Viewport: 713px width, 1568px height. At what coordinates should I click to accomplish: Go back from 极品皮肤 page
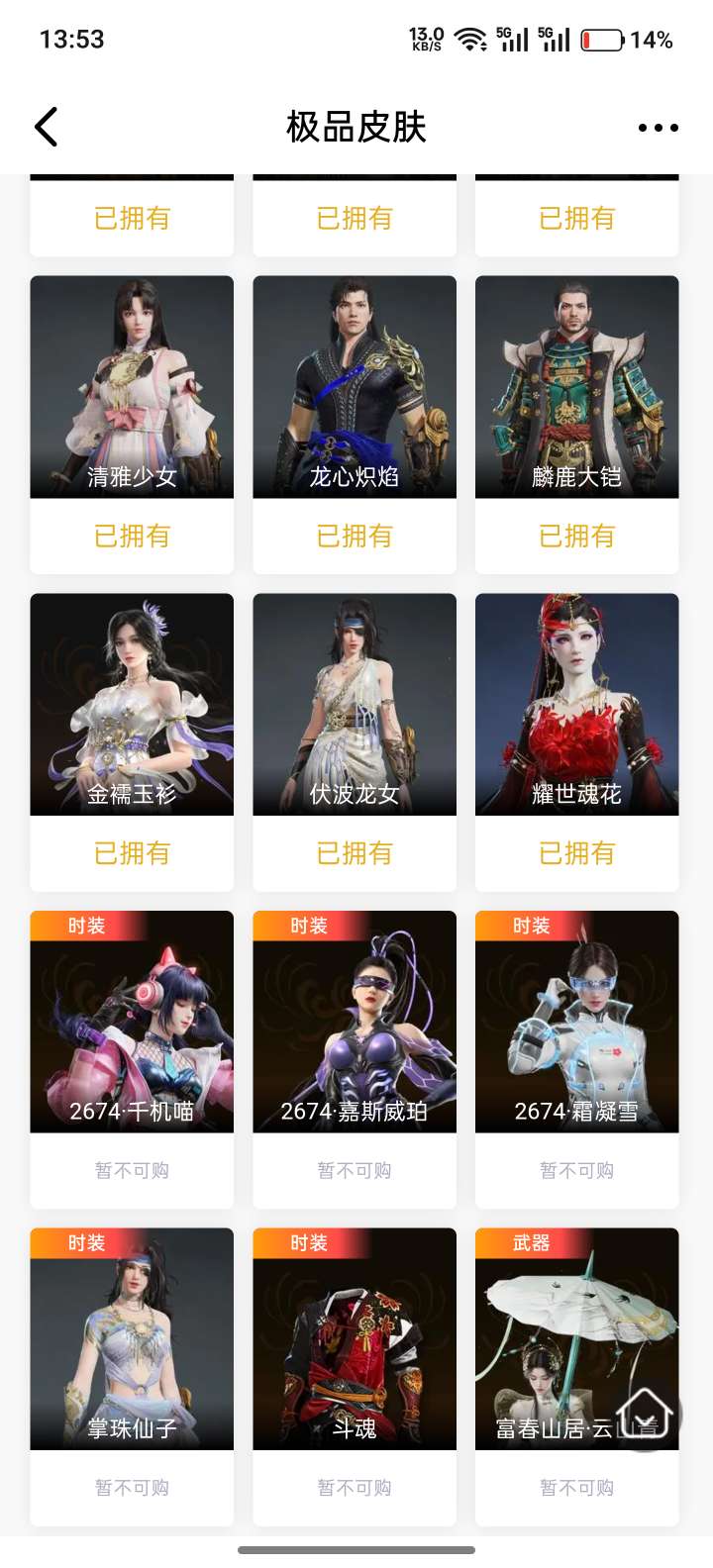tap(47, 127)
